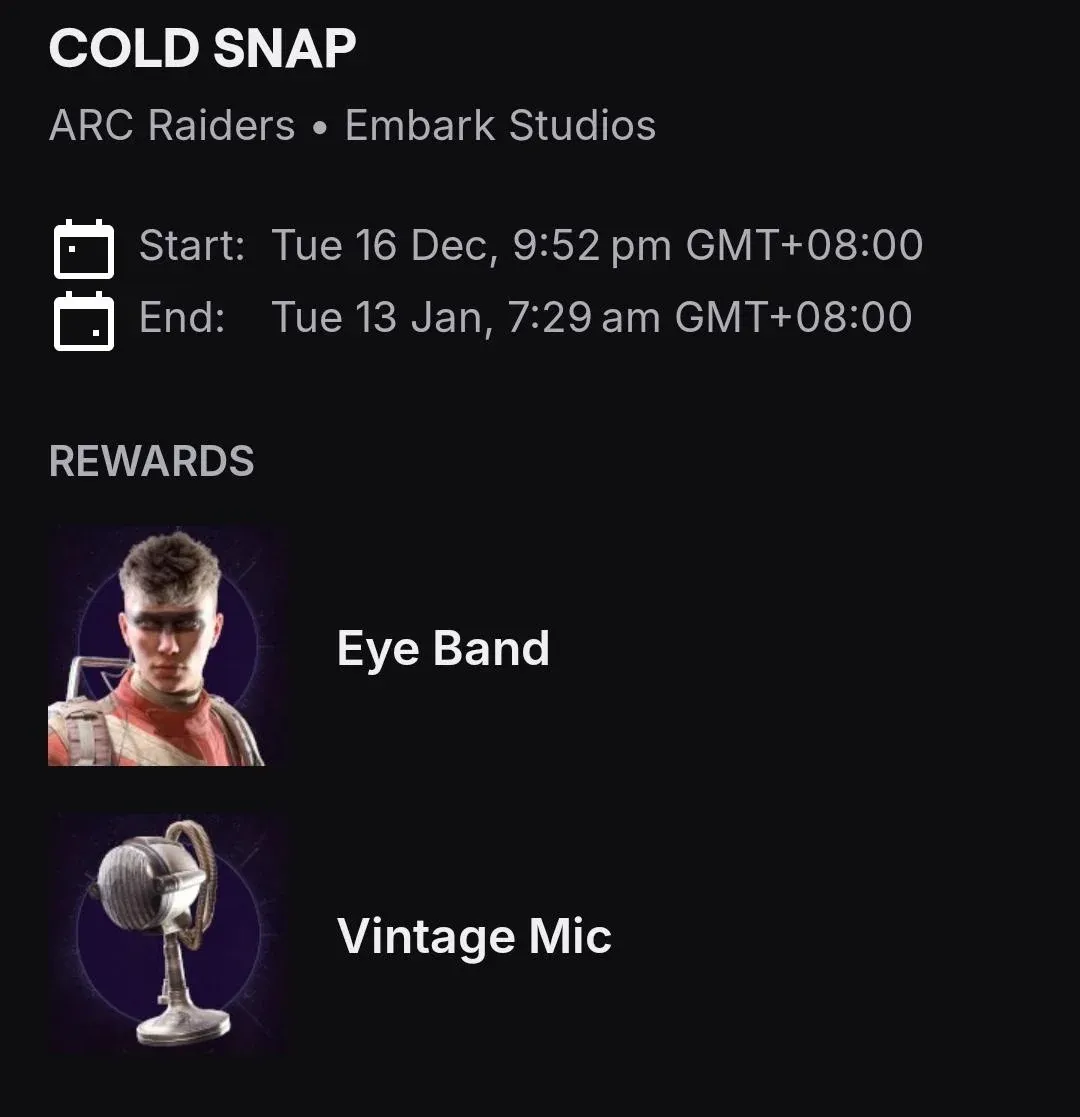The image size is (1080, 1117).
Task: Click the REWARDS section header
Action: click(152, 460)
